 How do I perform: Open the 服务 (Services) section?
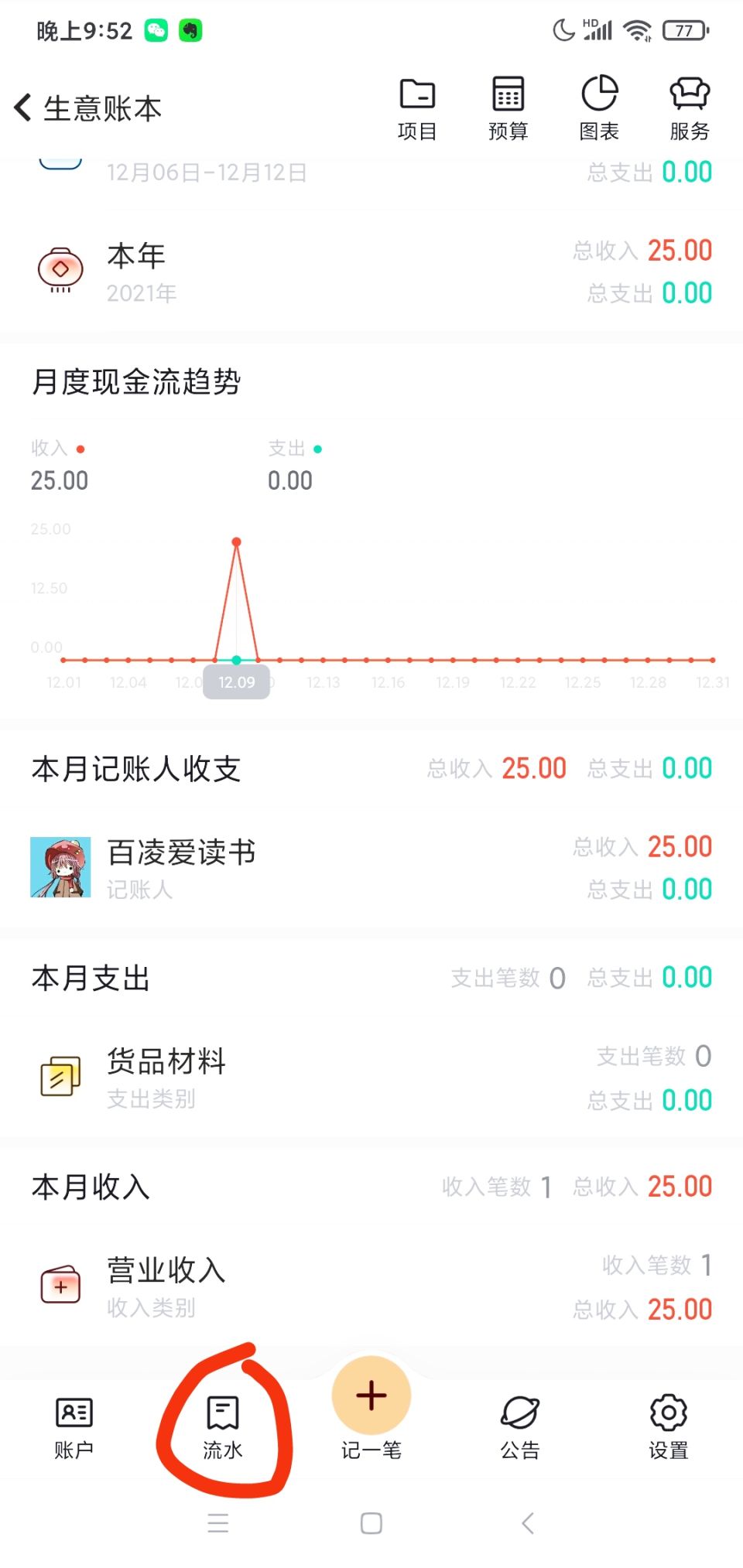tap(687, 107)
